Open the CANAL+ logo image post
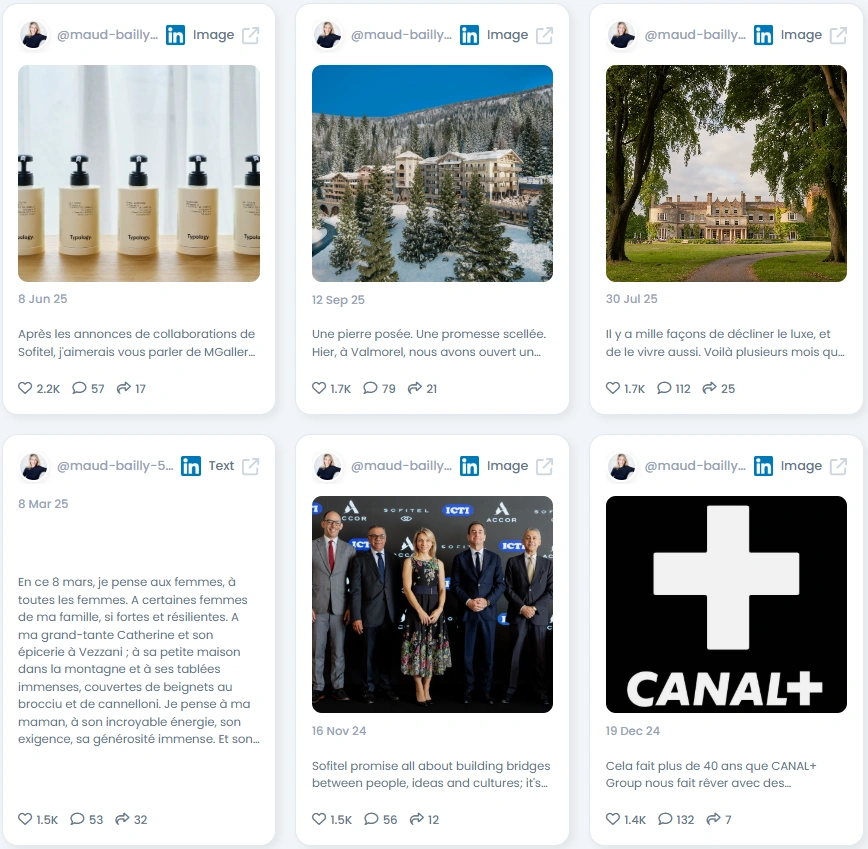 726,604
